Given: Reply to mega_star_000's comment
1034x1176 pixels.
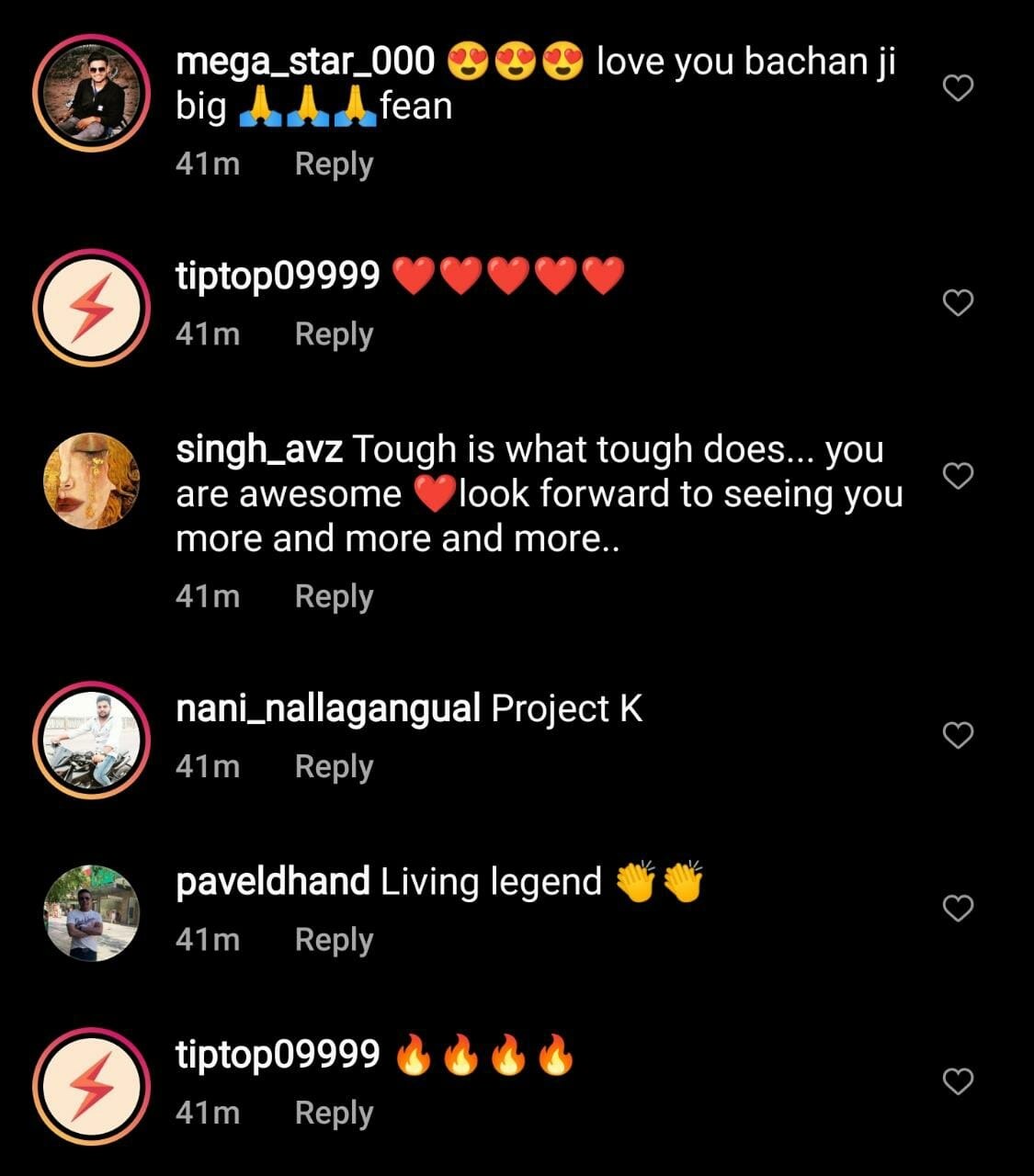Looking at the screenshot, I should [x=334, y=164].
